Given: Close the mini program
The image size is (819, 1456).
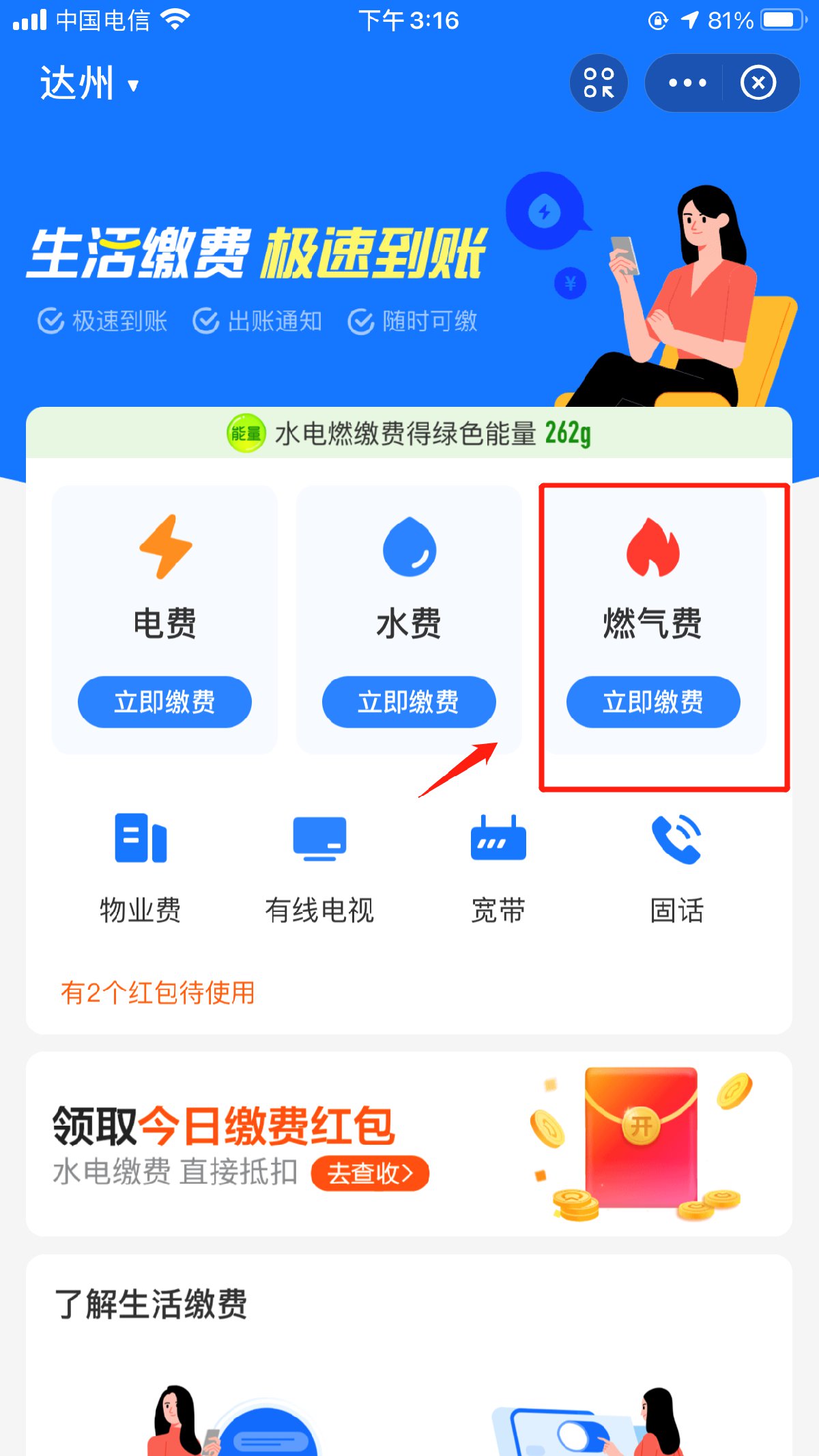Looking at the screenshot, I should click(x=758, y=83).
